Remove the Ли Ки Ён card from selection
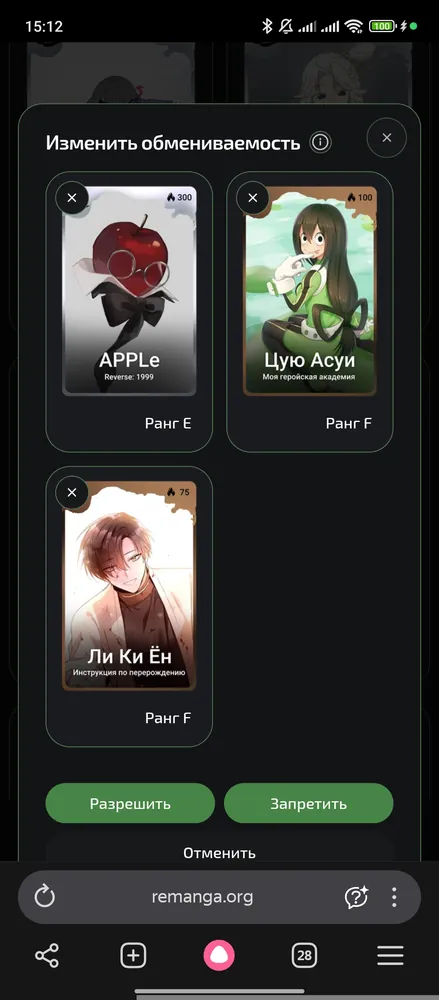This screenshot has width=439, height=1000. [72, 492]
